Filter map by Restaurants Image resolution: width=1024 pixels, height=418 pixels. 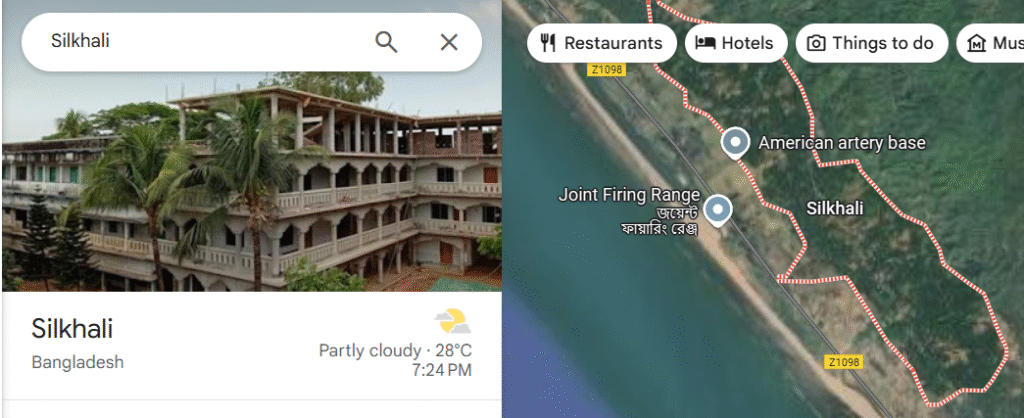pos(601,43)
